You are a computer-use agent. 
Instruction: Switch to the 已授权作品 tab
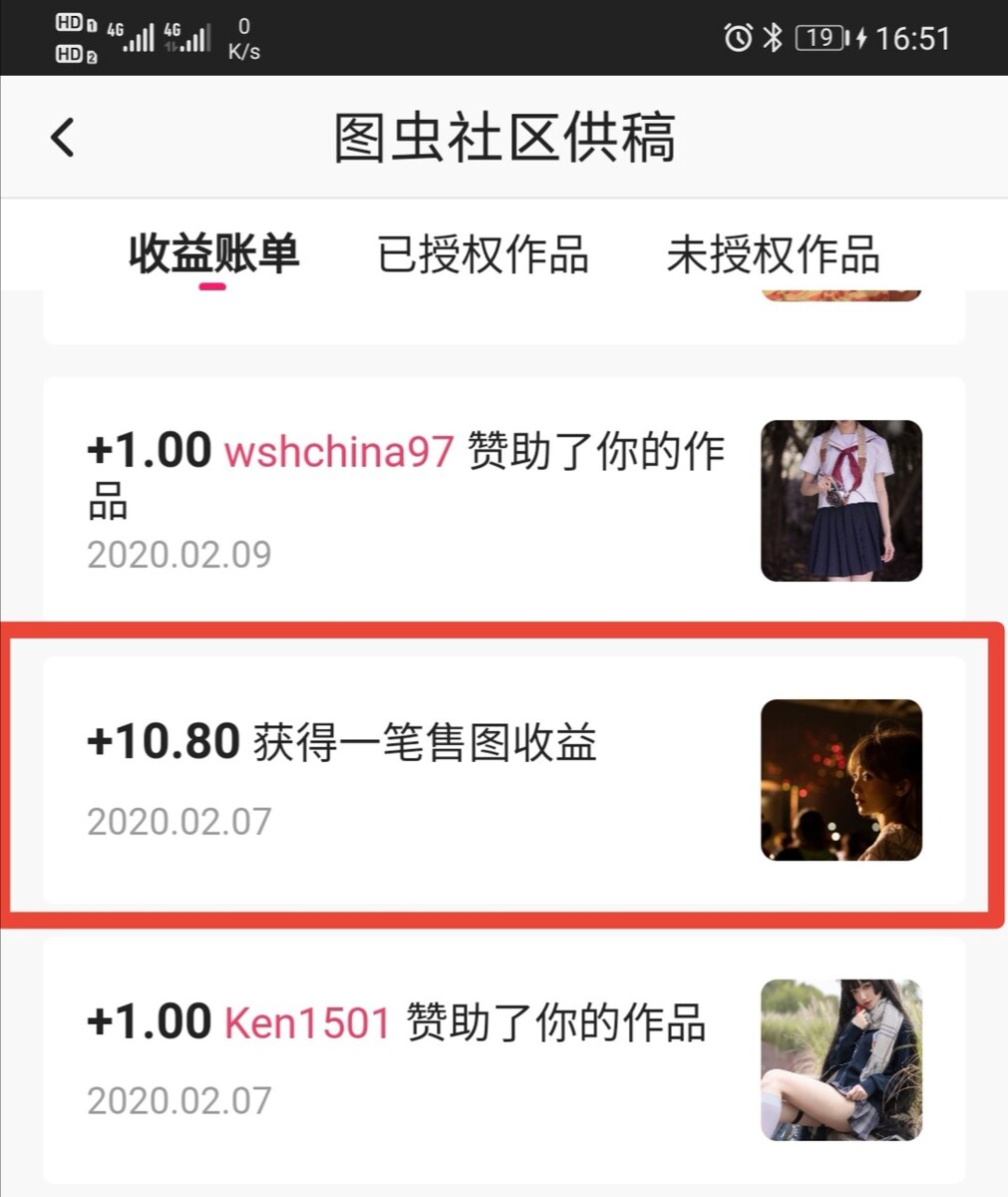coord(483,254)
